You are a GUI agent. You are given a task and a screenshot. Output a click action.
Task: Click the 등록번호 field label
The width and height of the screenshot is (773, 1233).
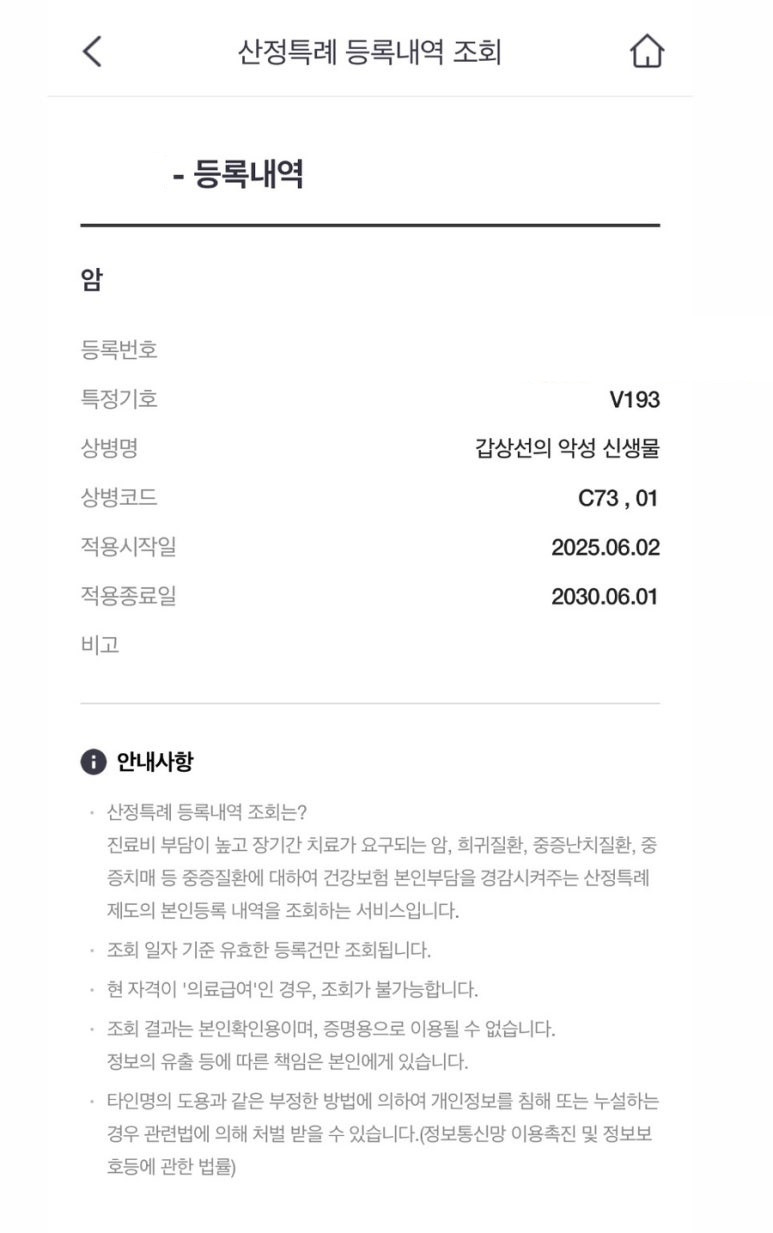point(111,349)
